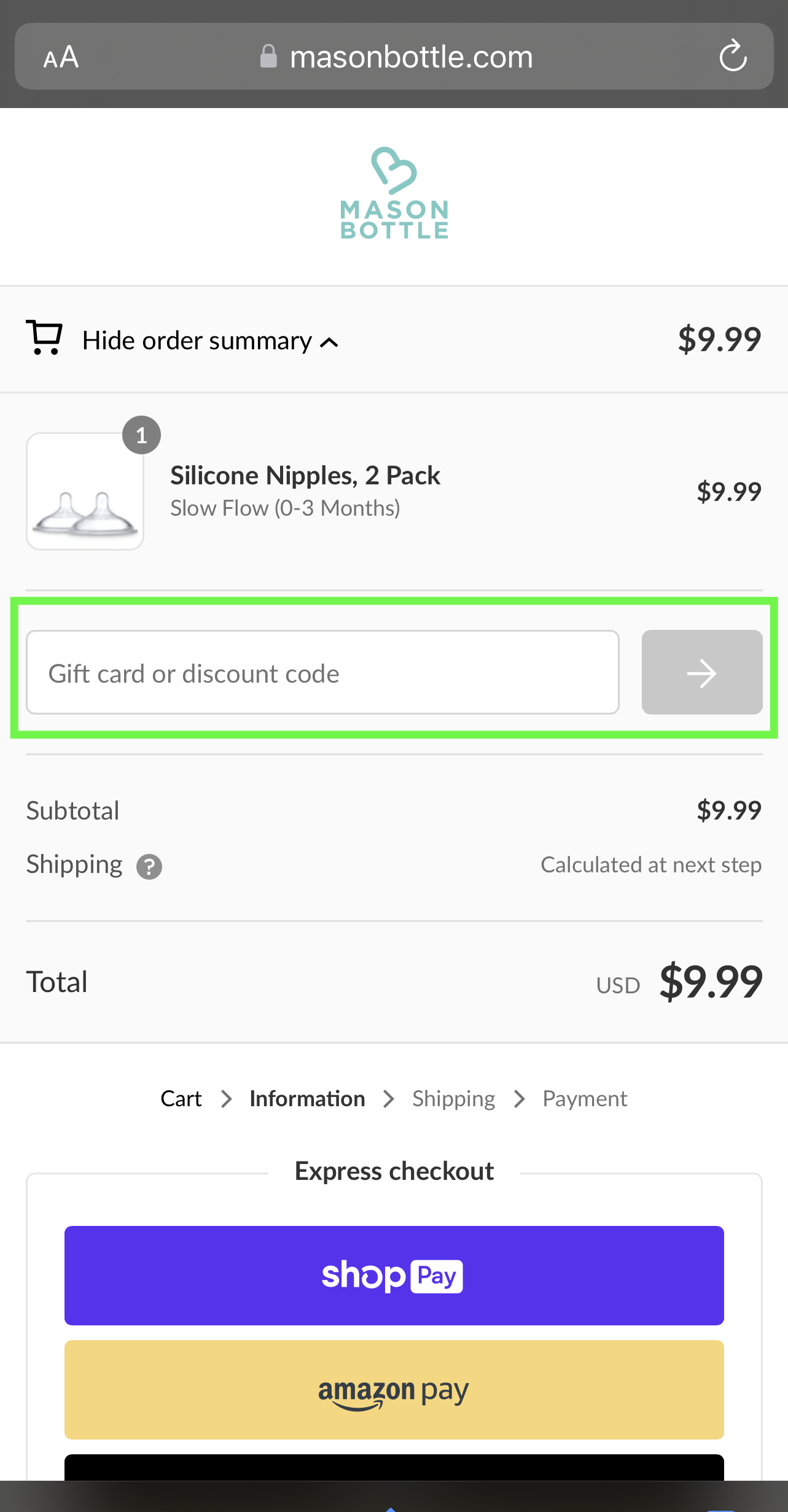Tap the masonbottle.com address bar

click(x=396, y=57)
